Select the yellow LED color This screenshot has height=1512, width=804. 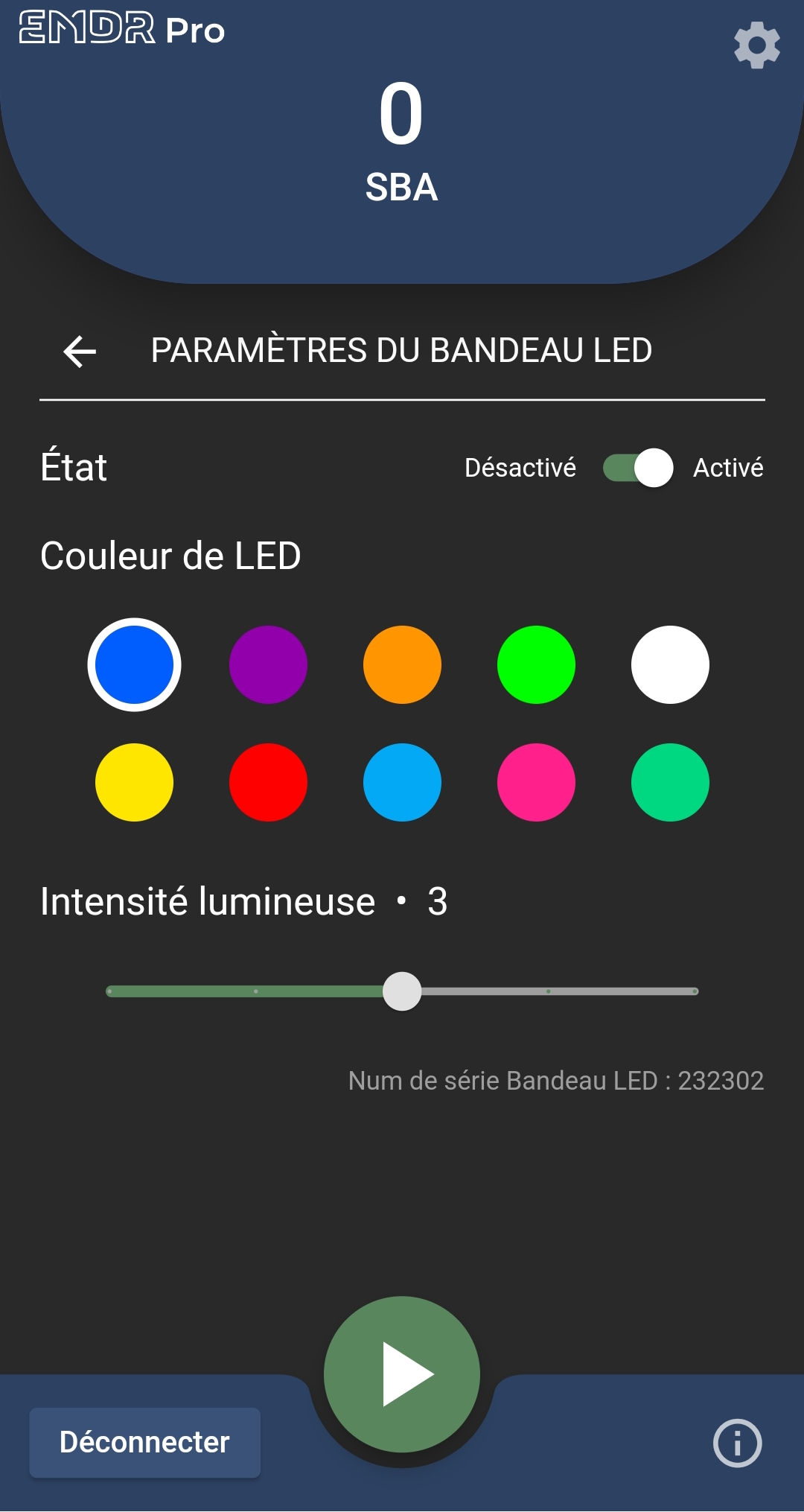(134, 782)
